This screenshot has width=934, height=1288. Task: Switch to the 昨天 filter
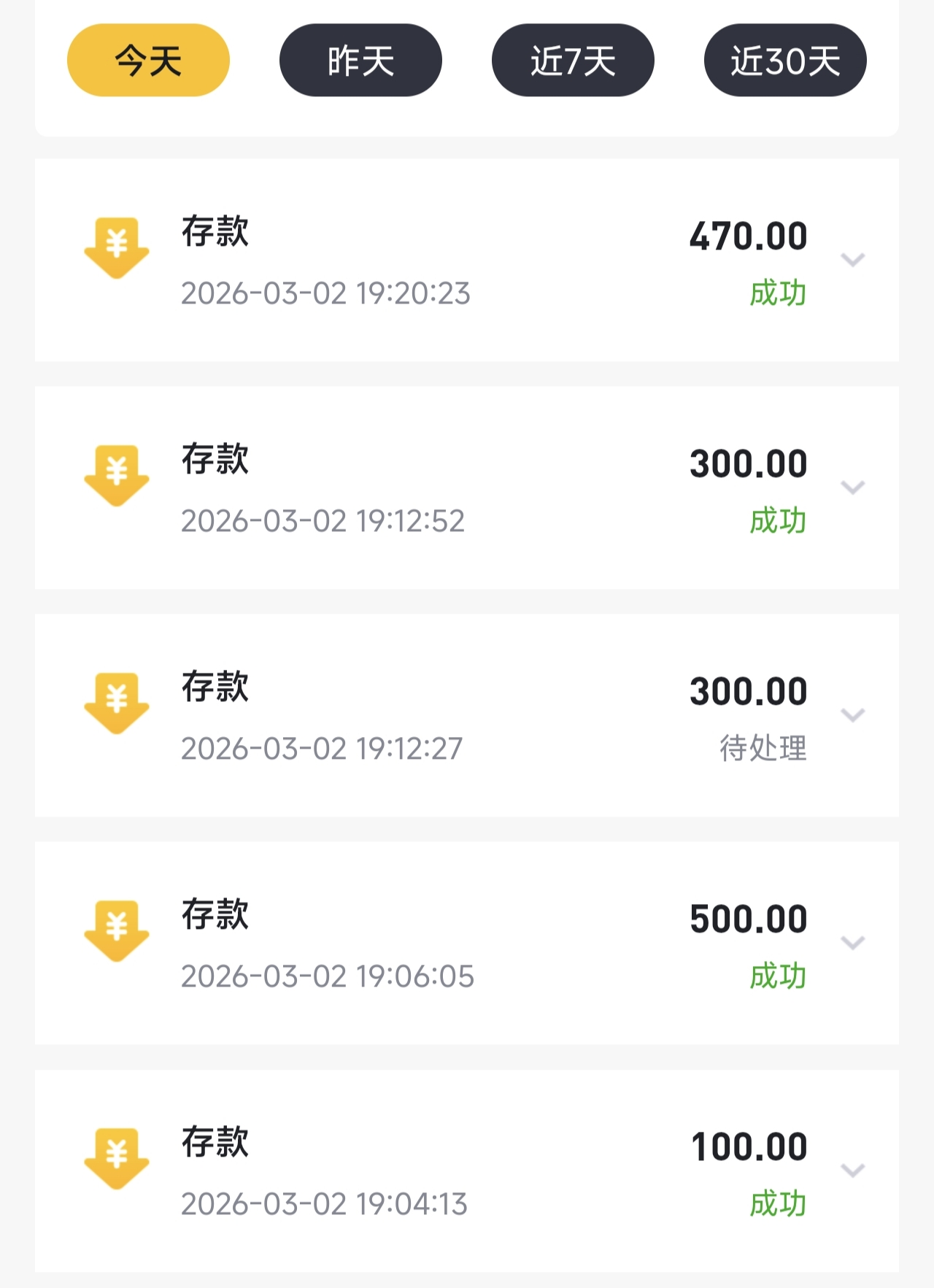pos(360,60)
